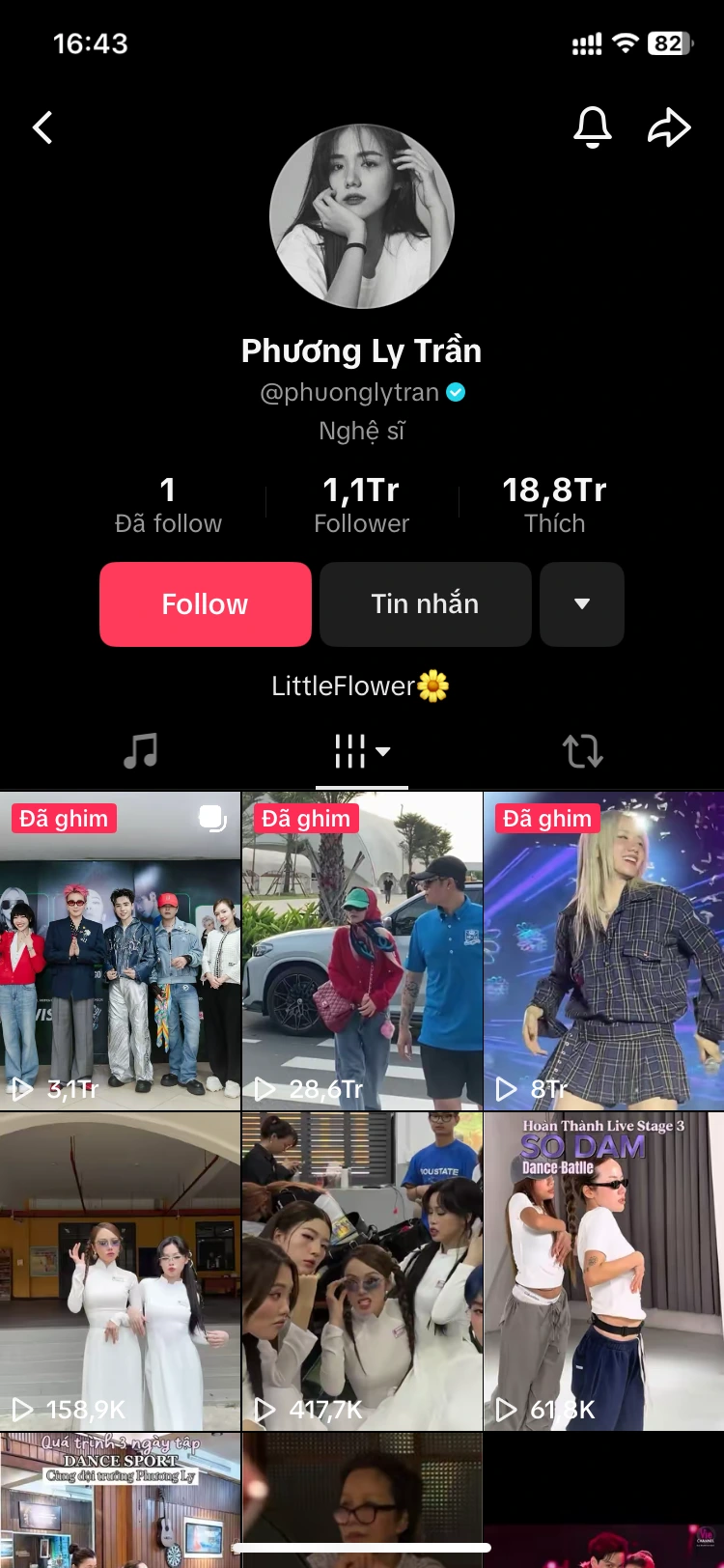The image size is (724, 1568).
Task: Share this profile with the arrow icon
Action: click(669, 127)
